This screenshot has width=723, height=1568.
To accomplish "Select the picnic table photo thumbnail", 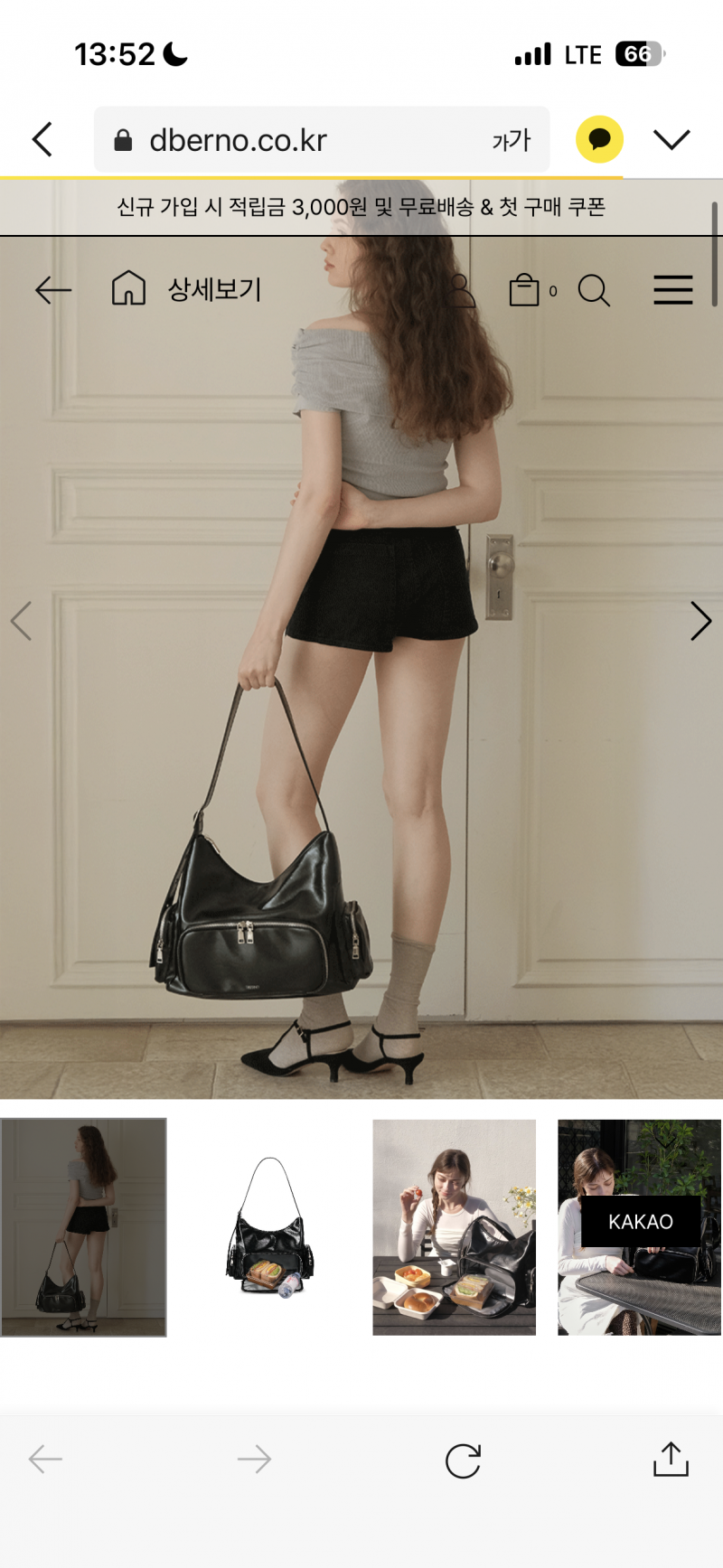I will pyautogui.click(x=454, y=1226).
